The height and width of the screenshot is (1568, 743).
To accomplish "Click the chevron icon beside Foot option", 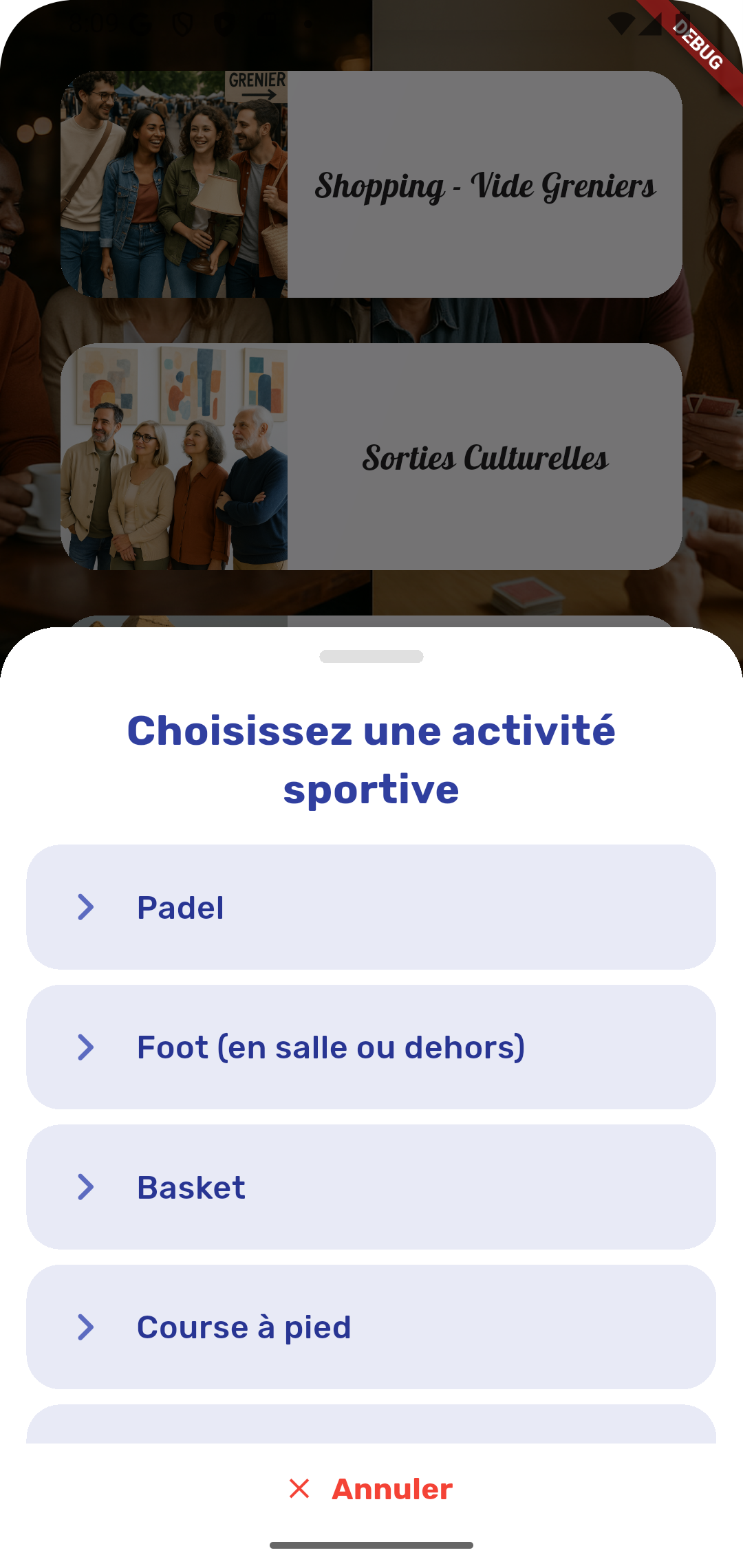I will (x=85, y=1047).
